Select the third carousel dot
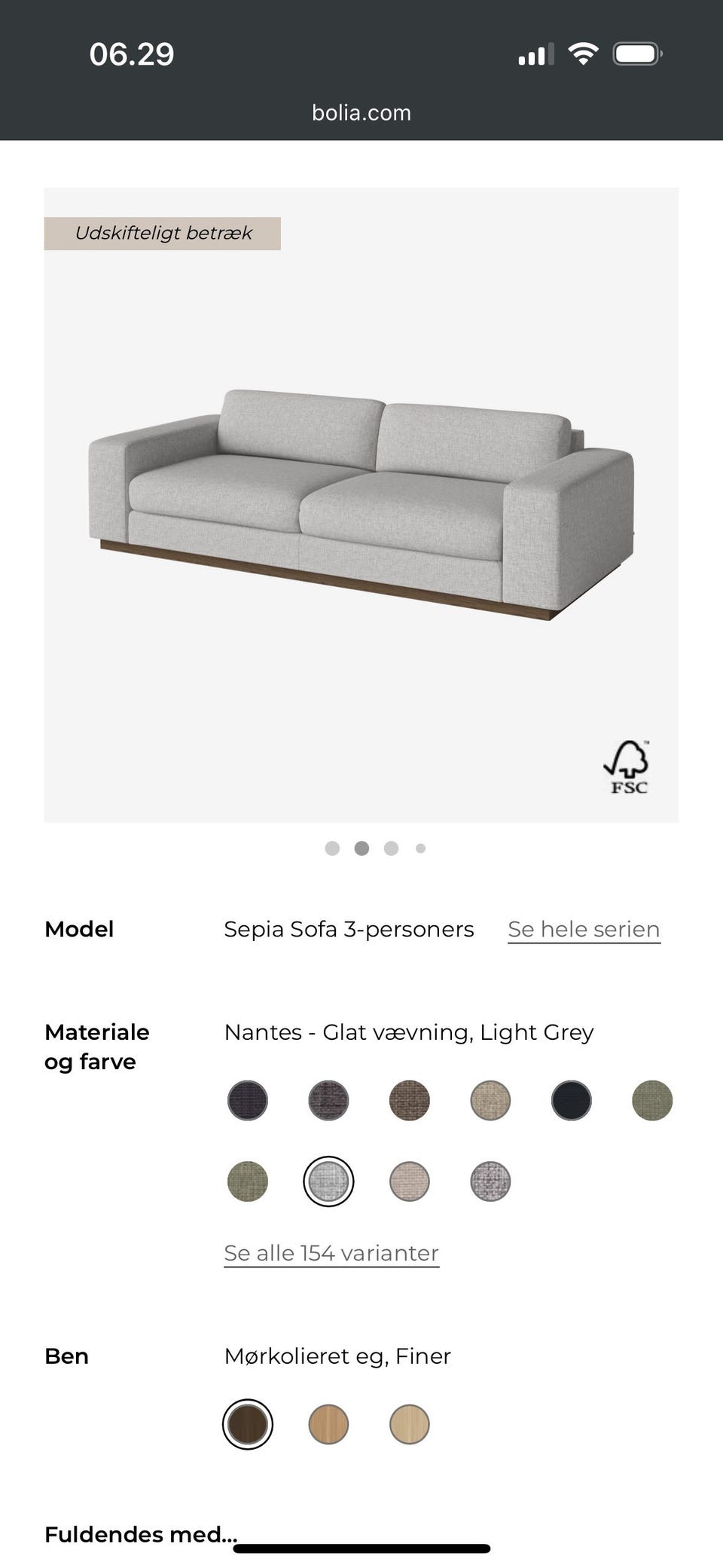The height and width of the screenshot is (1568, 723). 391,848
